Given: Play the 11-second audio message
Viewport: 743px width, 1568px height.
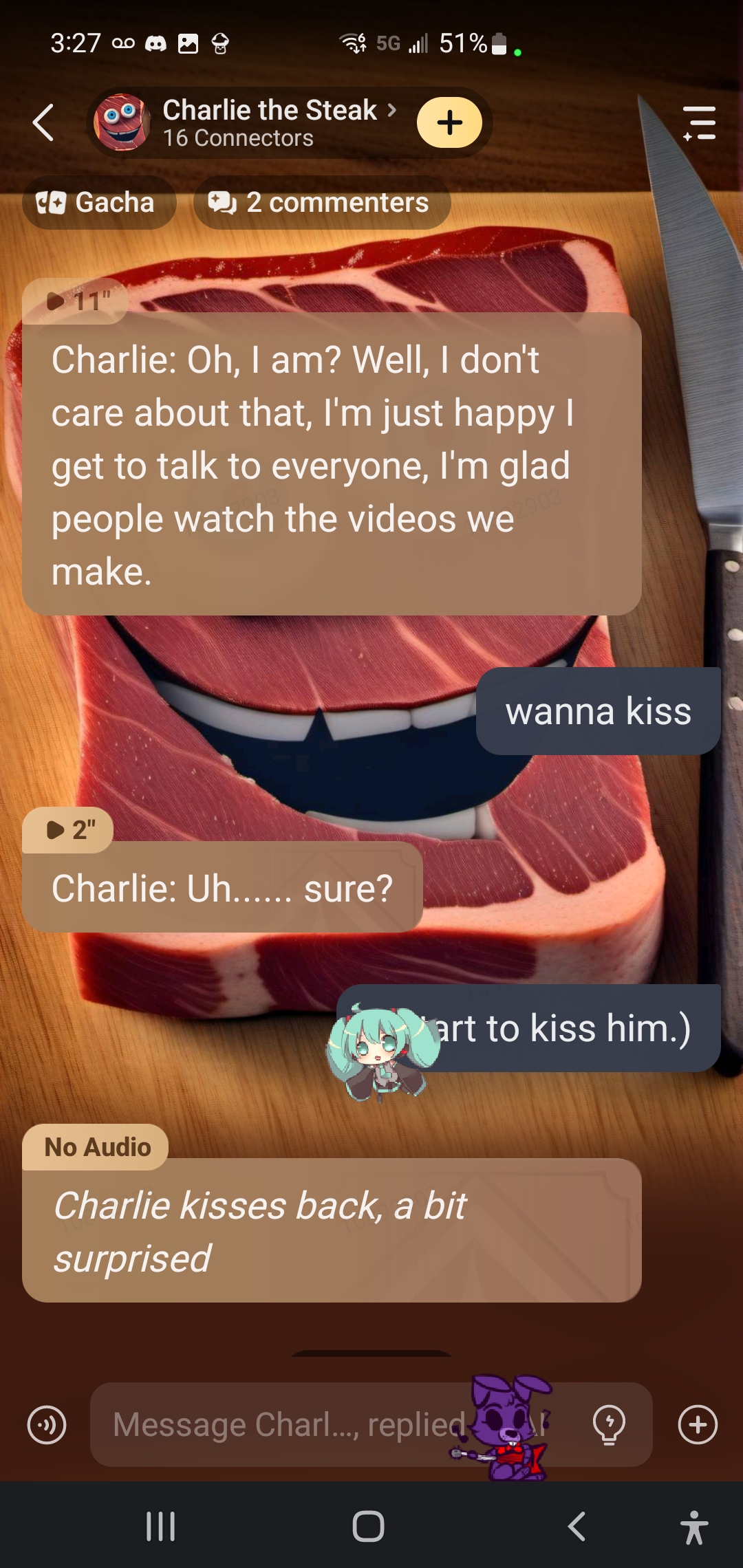Looking at the screenshot, I should 74,301.
